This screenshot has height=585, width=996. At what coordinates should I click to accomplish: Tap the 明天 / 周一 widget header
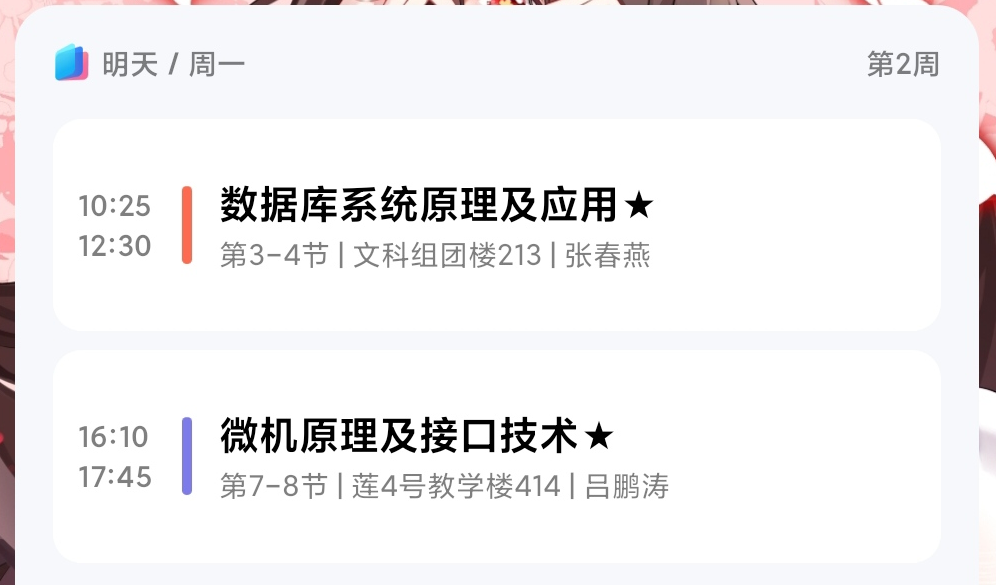point(173,65)
